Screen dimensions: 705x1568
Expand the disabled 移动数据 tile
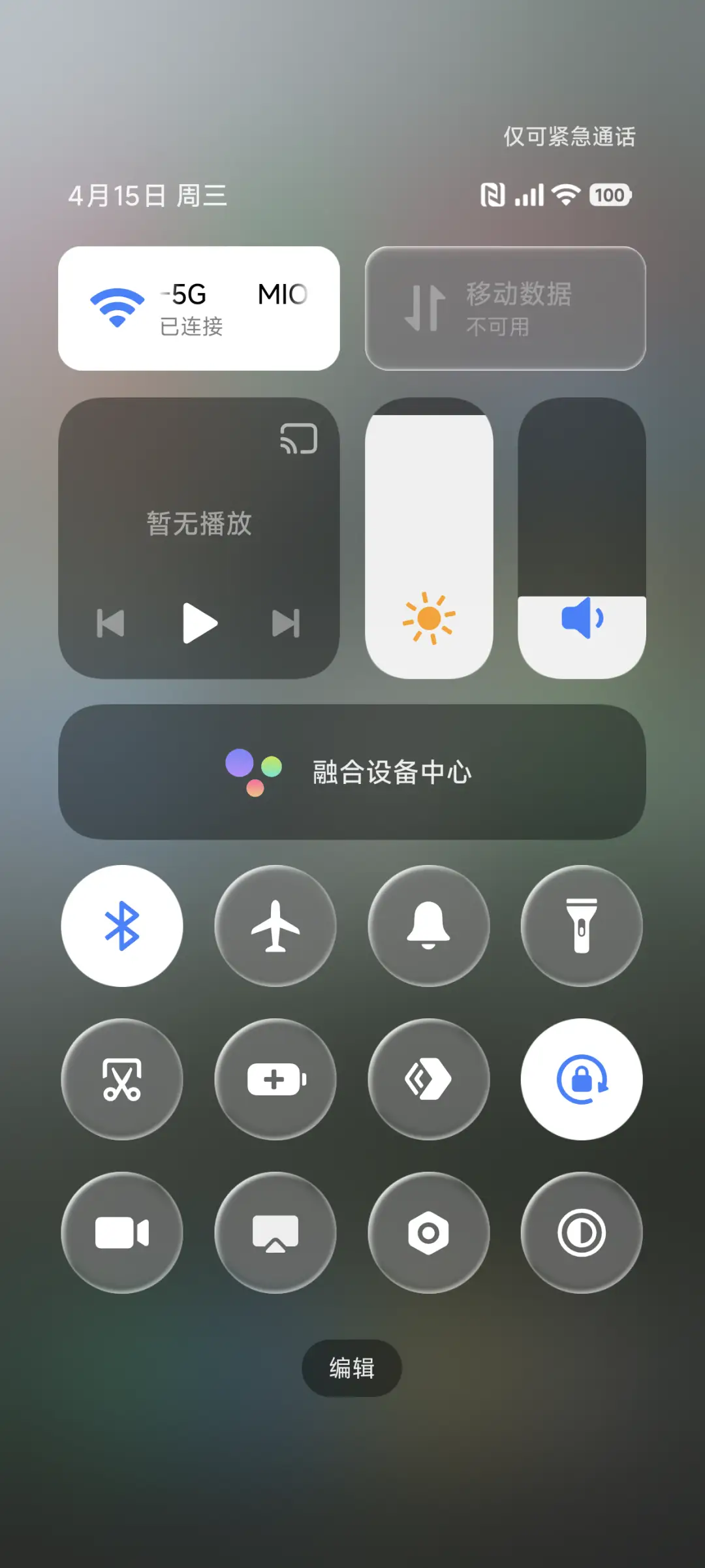505,307
